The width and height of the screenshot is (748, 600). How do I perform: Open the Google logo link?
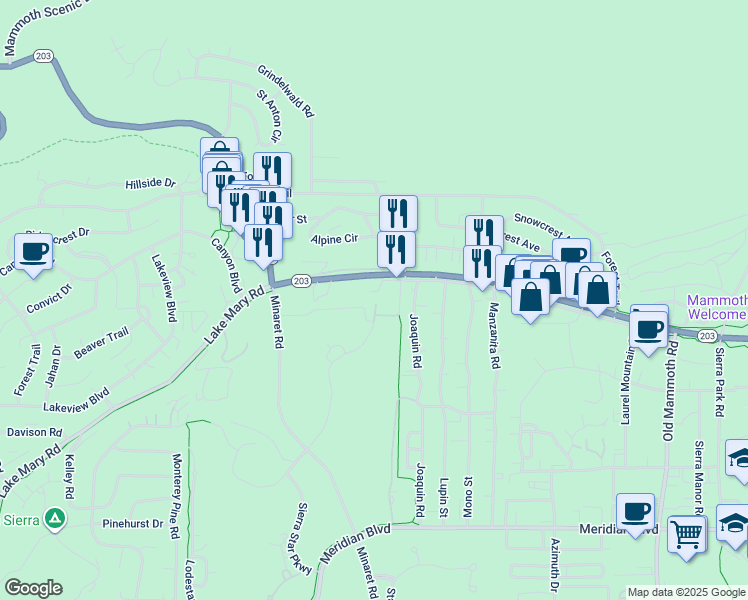[33, 588]
